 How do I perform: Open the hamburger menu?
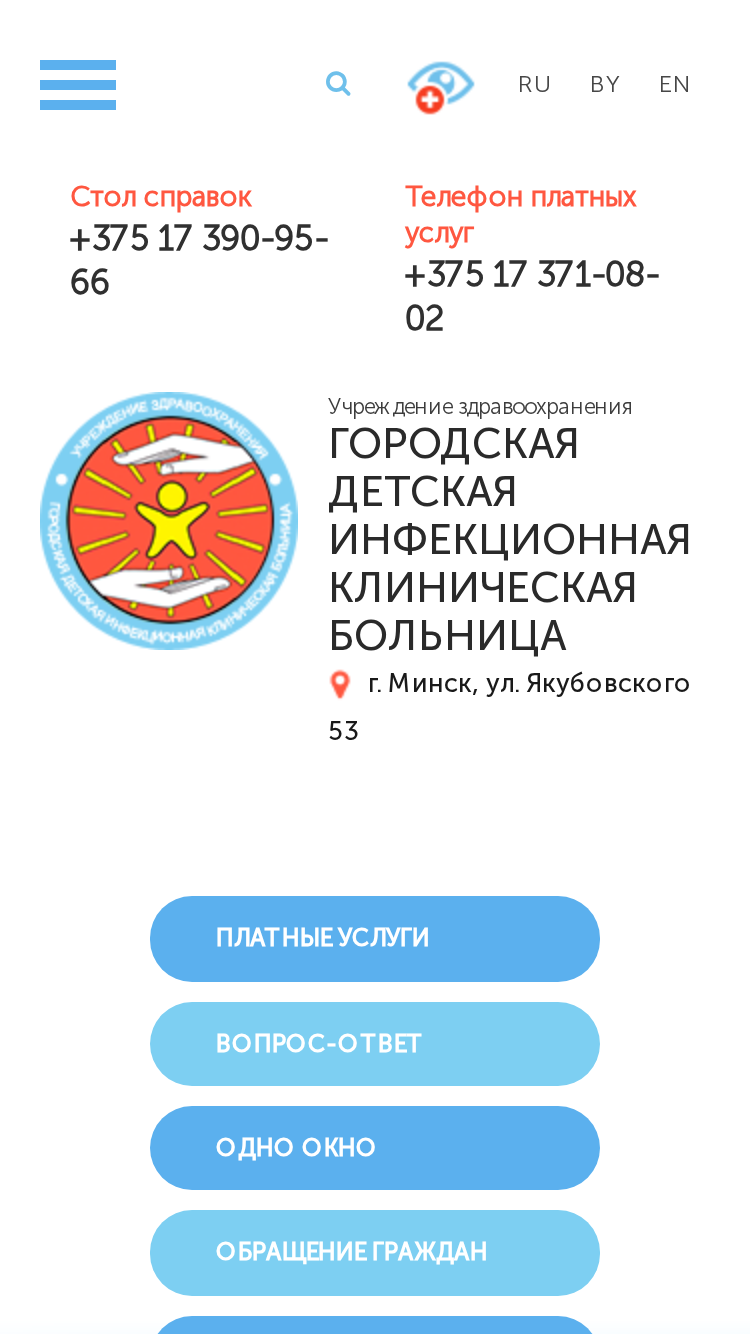point(78,85)
